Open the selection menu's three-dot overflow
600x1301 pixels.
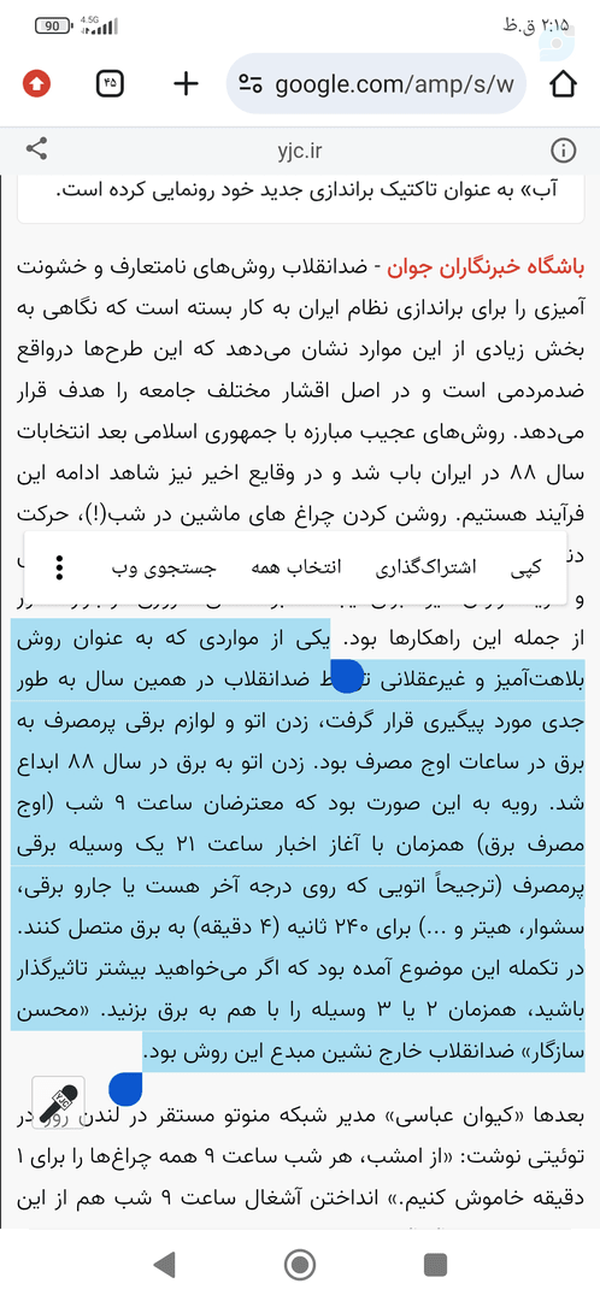click(60, 568)
